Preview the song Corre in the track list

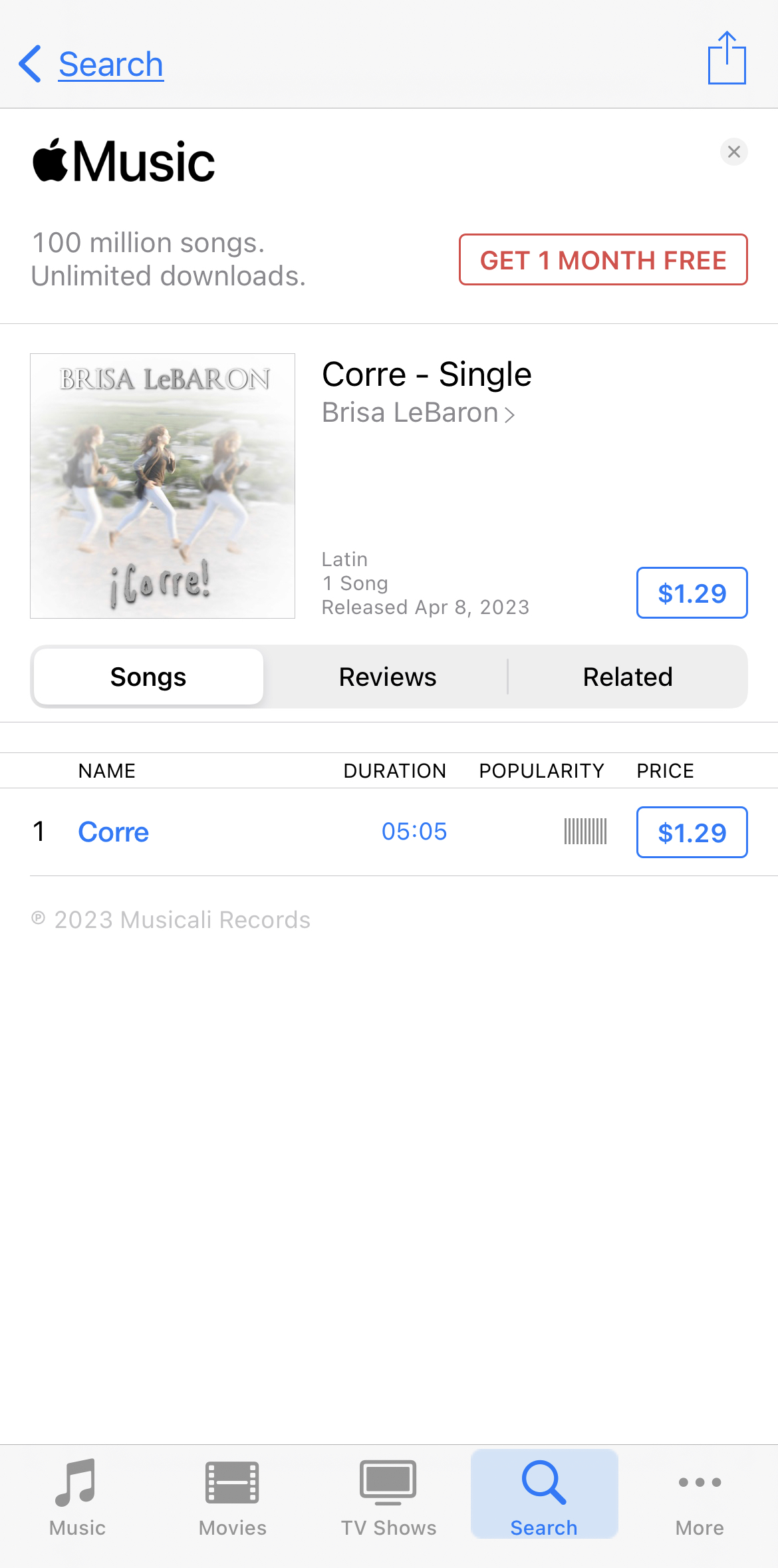pos(114,832)
